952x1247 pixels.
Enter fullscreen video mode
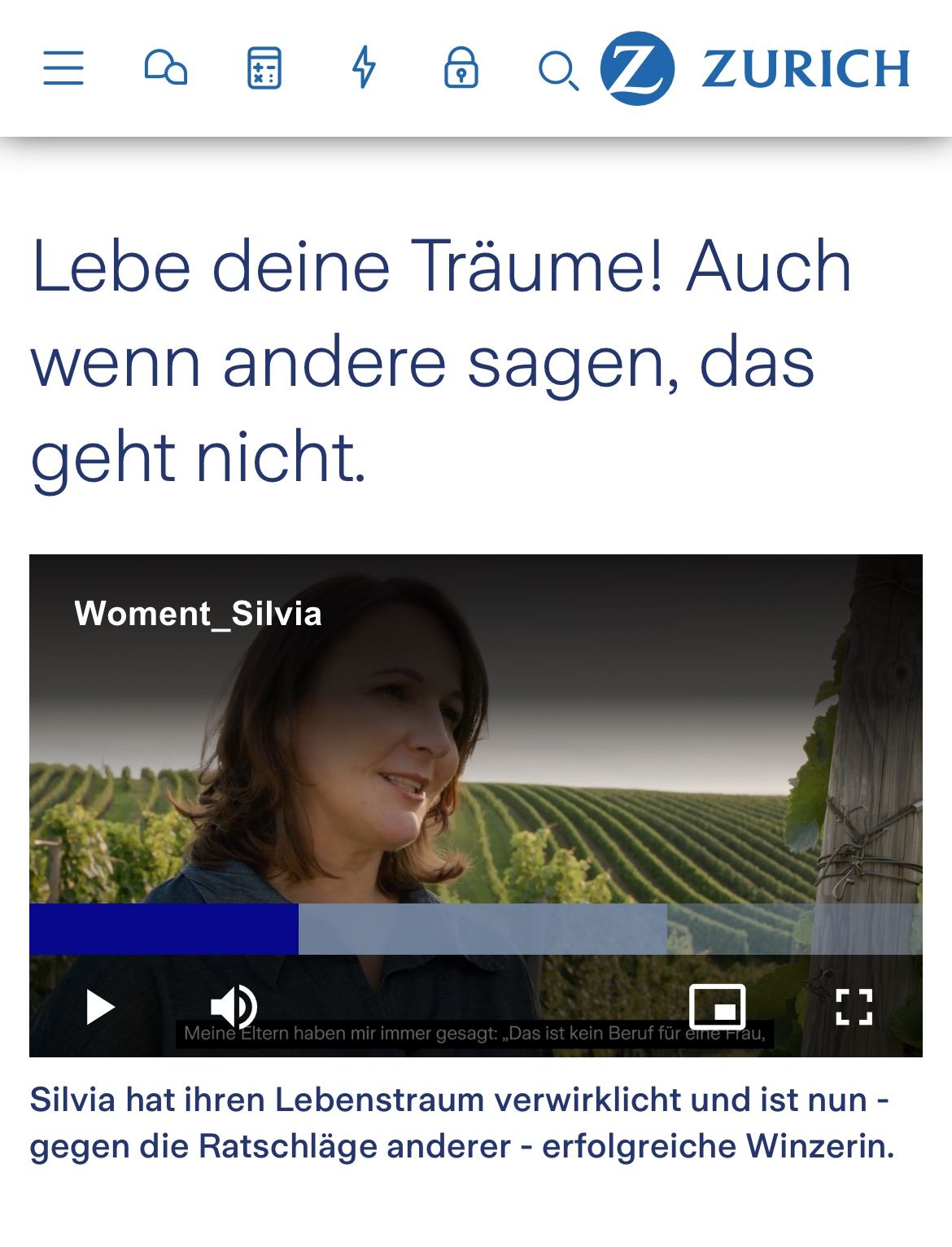click(x=854, y=1007)
